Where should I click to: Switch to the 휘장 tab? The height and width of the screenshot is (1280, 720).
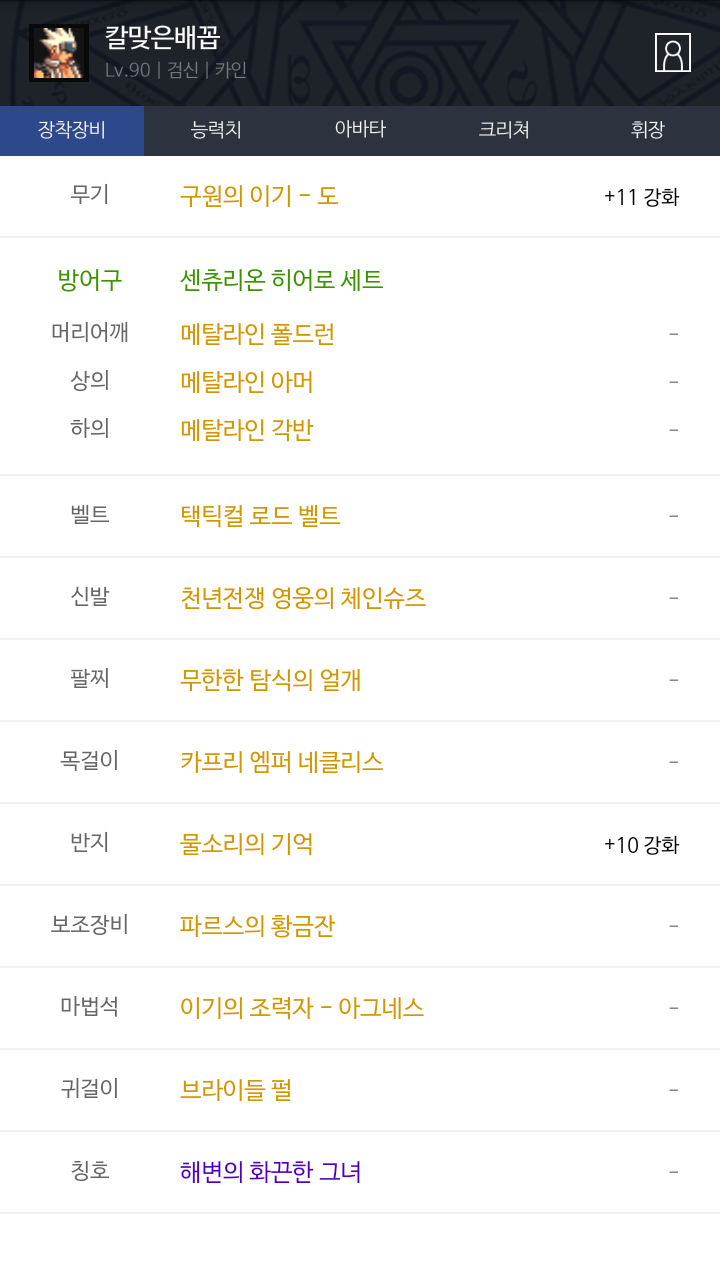tap(648, 130)
